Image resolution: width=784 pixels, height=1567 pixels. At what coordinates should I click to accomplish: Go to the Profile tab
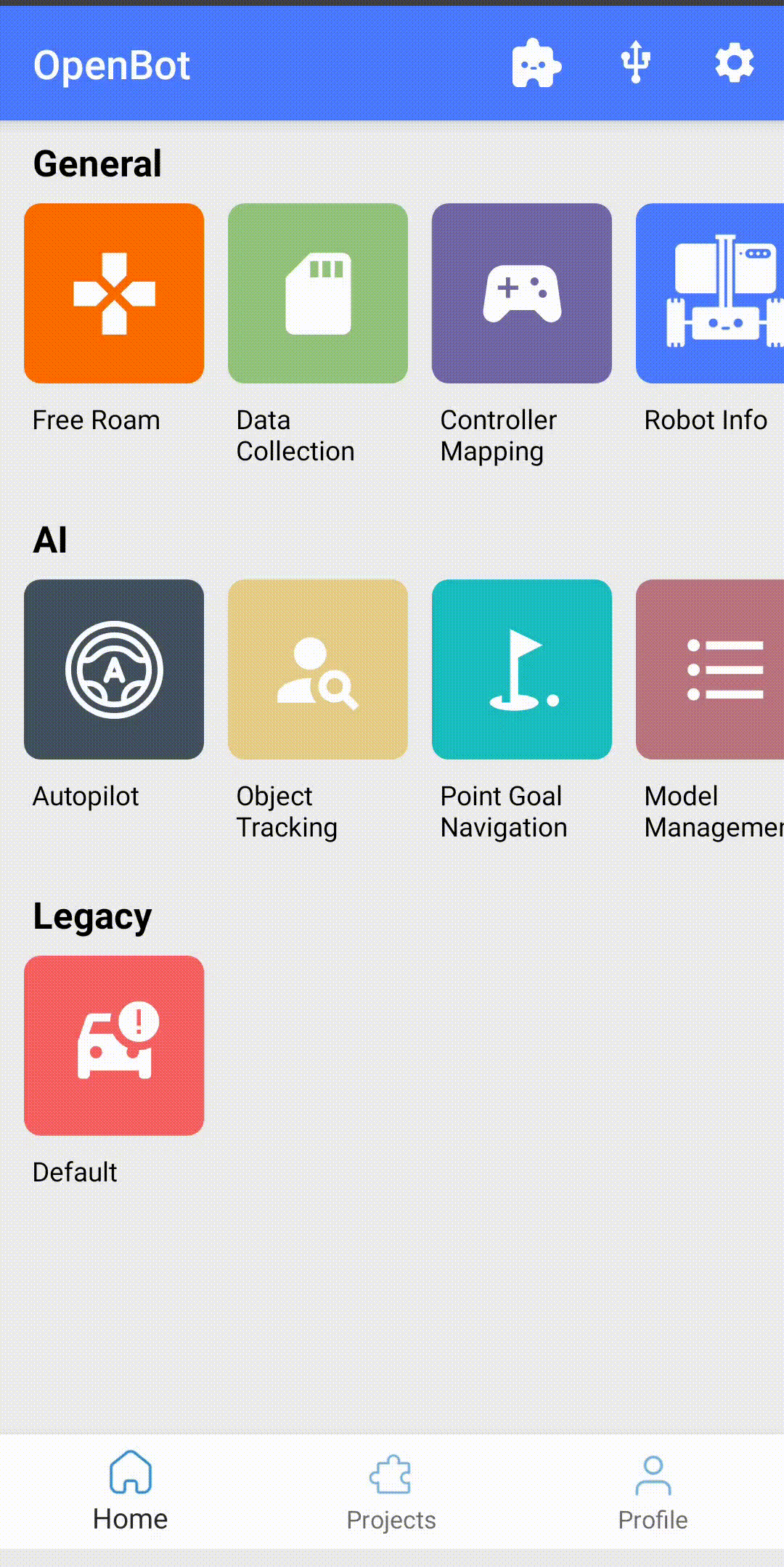(653, 1492)
